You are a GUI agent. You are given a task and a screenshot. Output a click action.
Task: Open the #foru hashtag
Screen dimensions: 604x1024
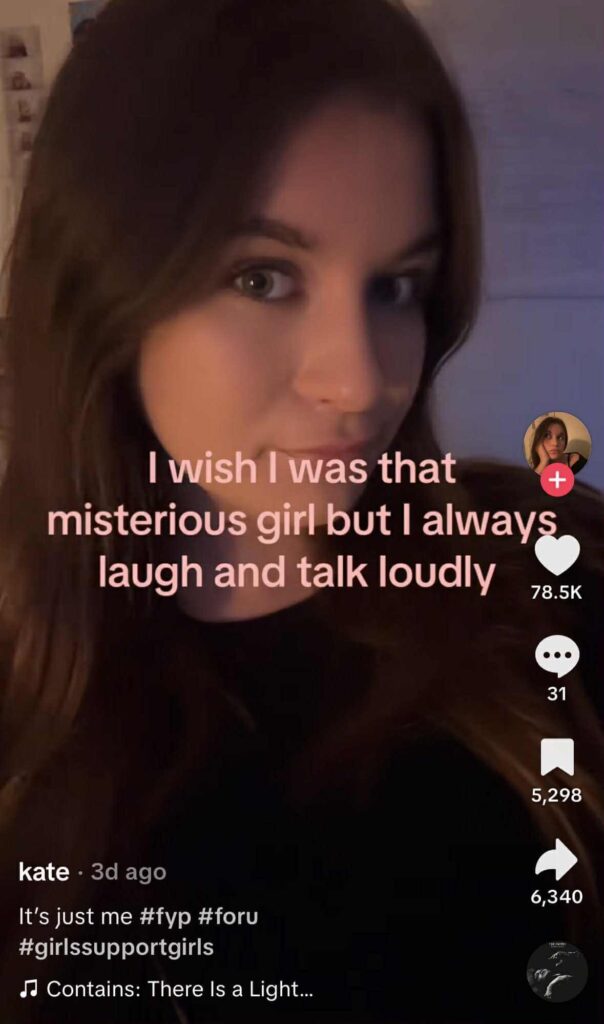click(x=228, y=916)
